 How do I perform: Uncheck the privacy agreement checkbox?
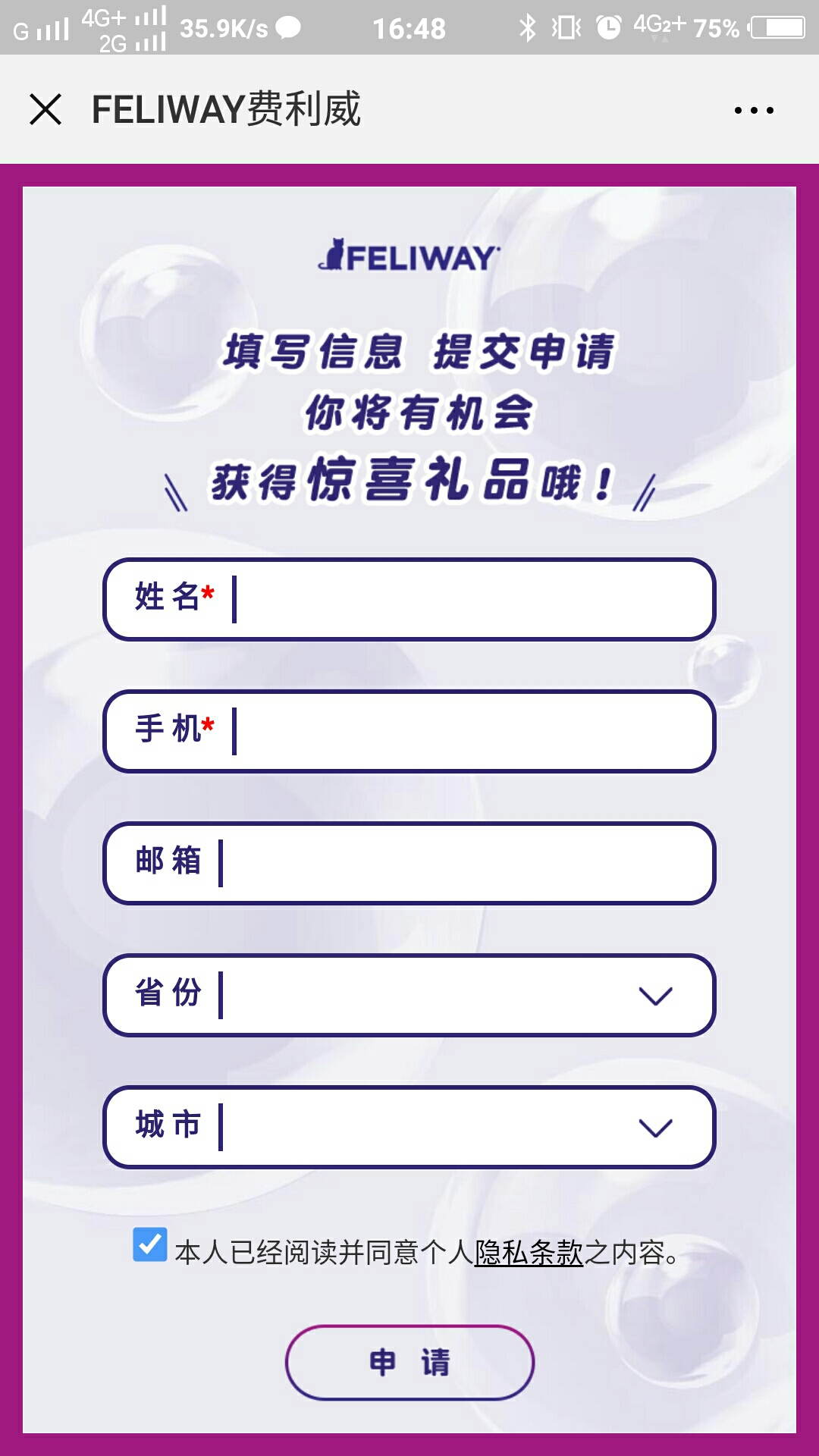[150, 1244]
